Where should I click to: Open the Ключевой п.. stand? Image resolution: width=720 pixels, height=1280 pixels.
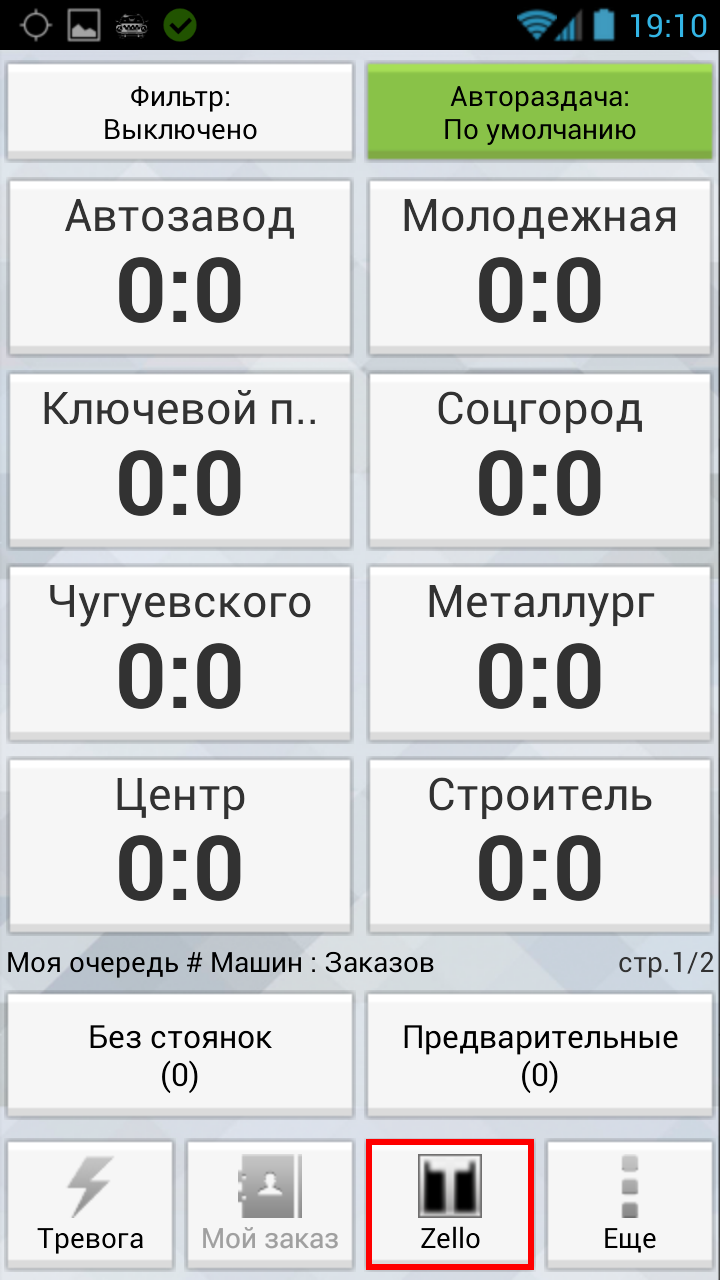pyautogui.click(x=180, y=460)
